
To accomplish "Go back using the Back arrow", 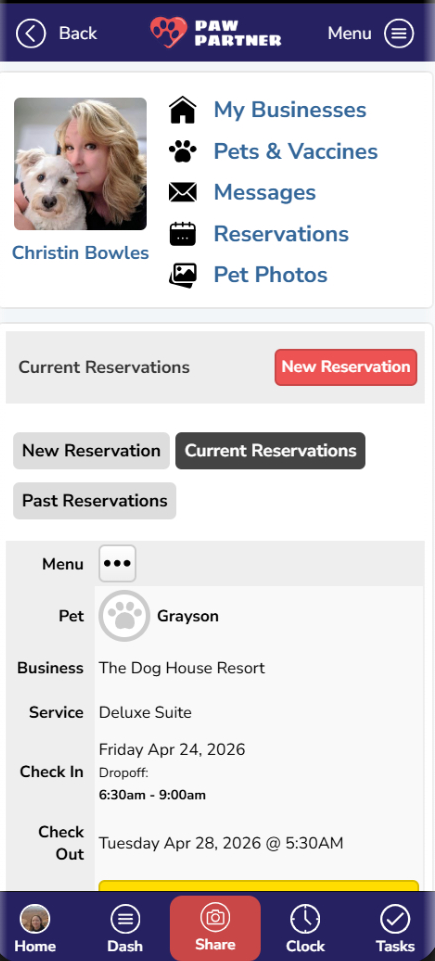I will pyautogui.click(x=31, y=32).
